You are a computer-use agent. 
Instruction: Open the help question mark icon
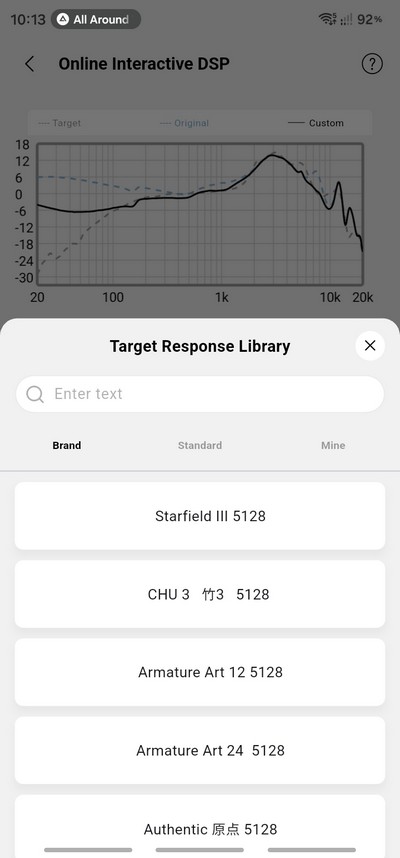[x=372, y=64]
